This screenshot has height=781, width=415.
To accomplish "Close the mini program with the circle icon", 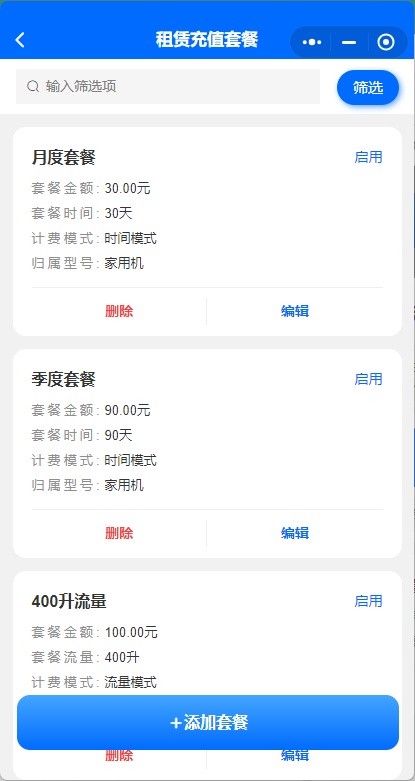I will [386, 42].
